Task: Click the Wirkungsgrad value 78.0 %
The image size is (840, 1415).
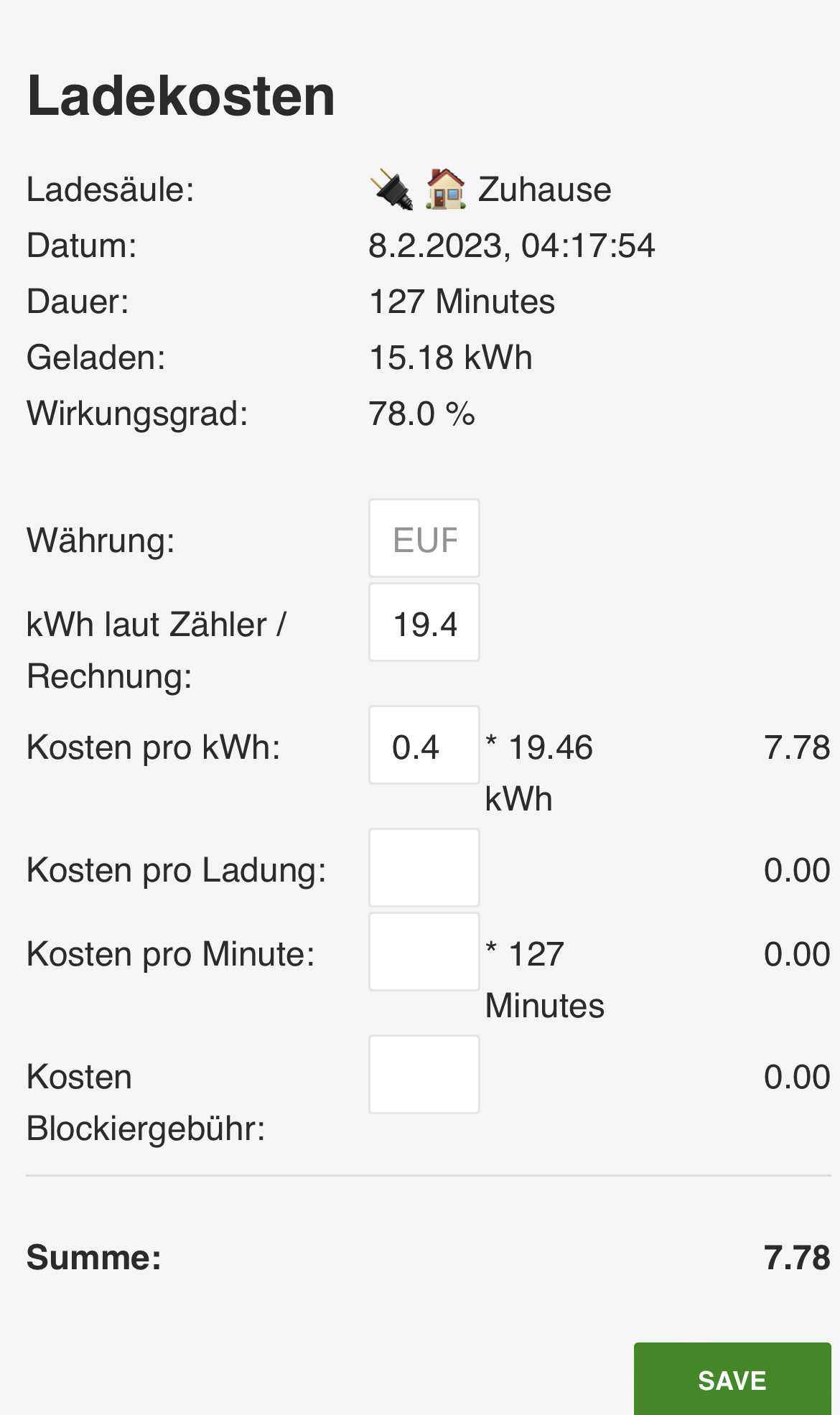Action: (x=421, y=413)
